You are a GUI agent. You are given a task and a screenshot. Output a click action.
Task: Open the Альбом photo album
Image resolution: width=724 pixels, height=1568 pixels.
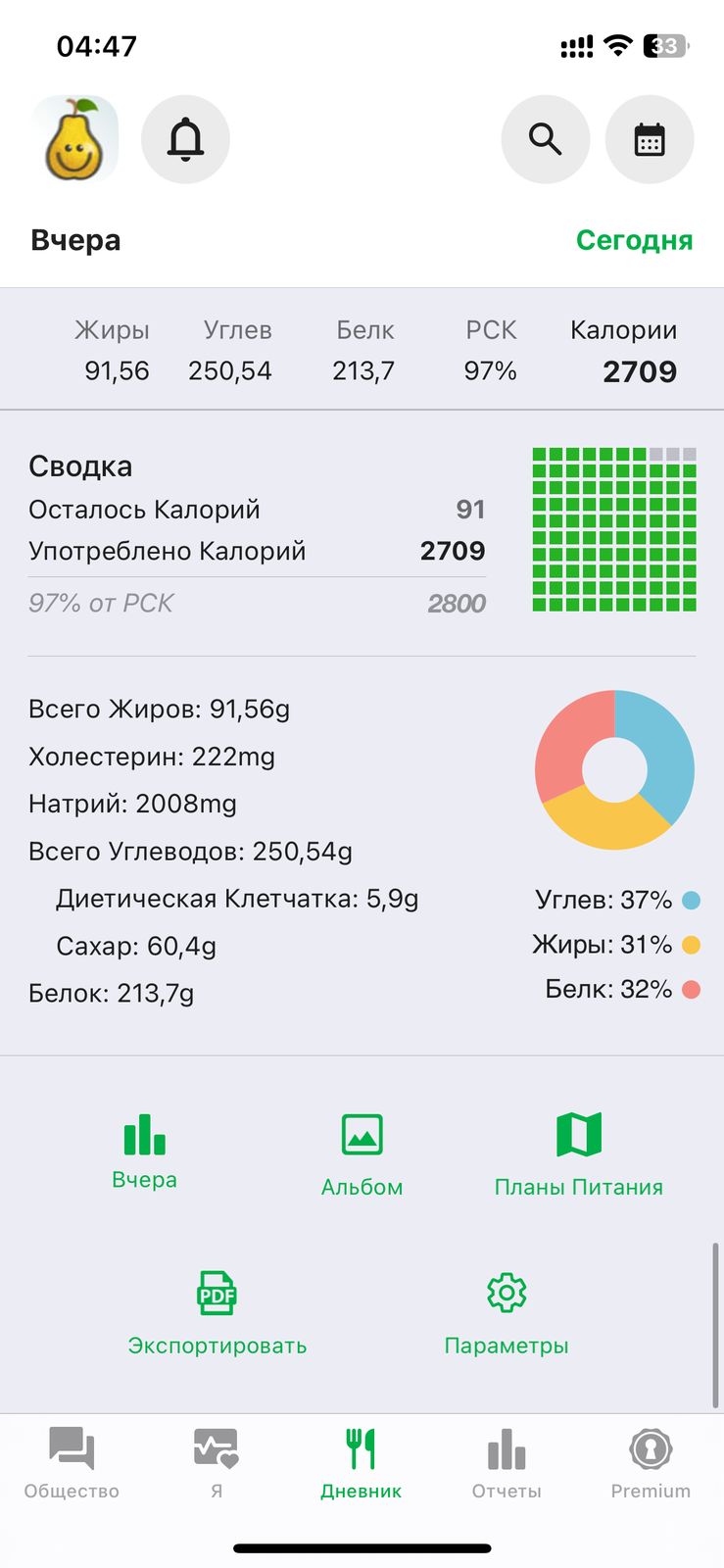coord(362,1156)
